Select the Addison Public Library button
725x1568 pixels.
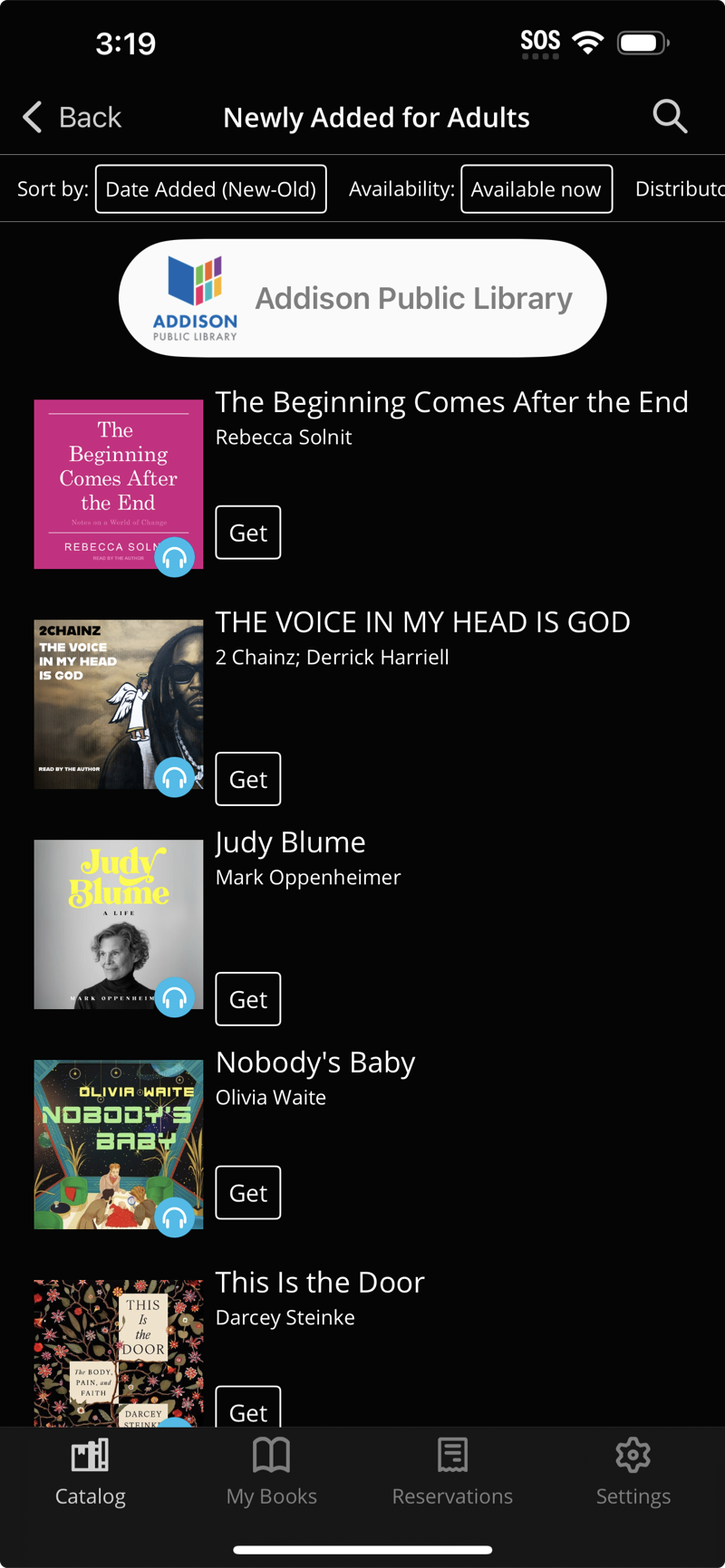click(x=362, y=299)
